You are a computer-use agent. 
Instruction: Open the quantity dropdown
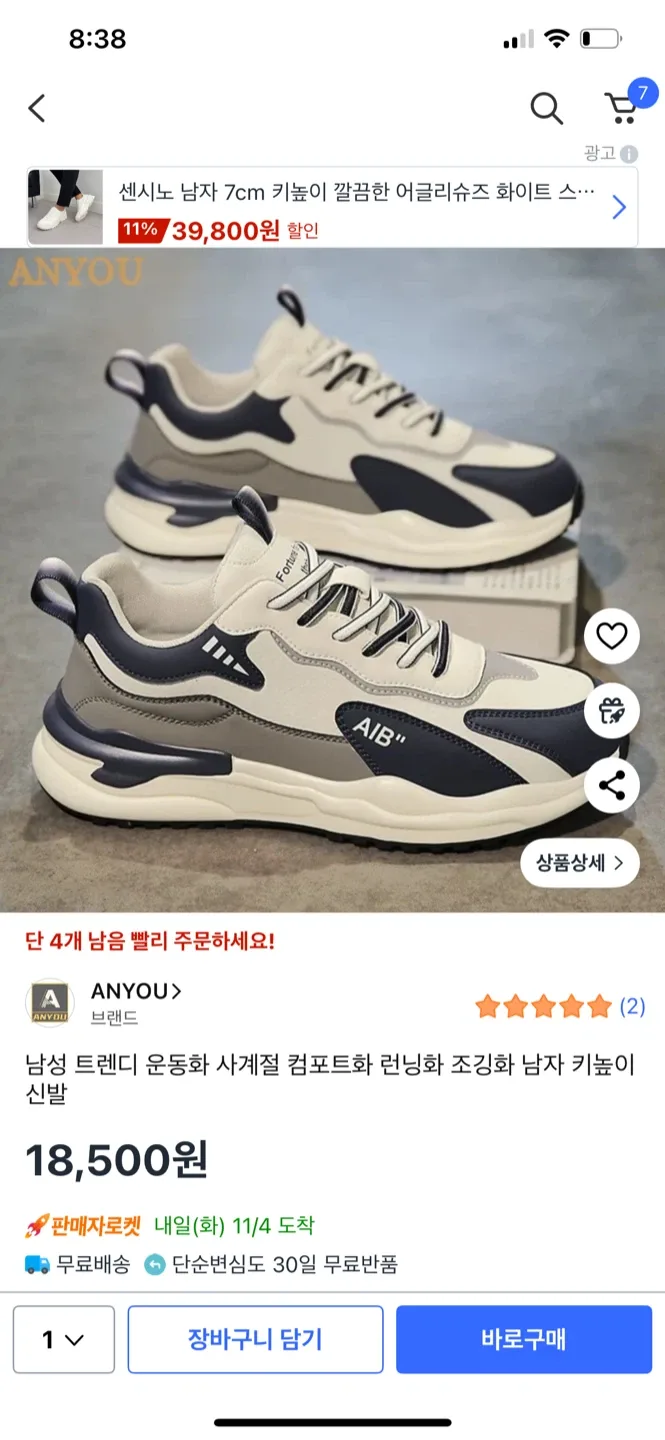(x=64, y=1339)
